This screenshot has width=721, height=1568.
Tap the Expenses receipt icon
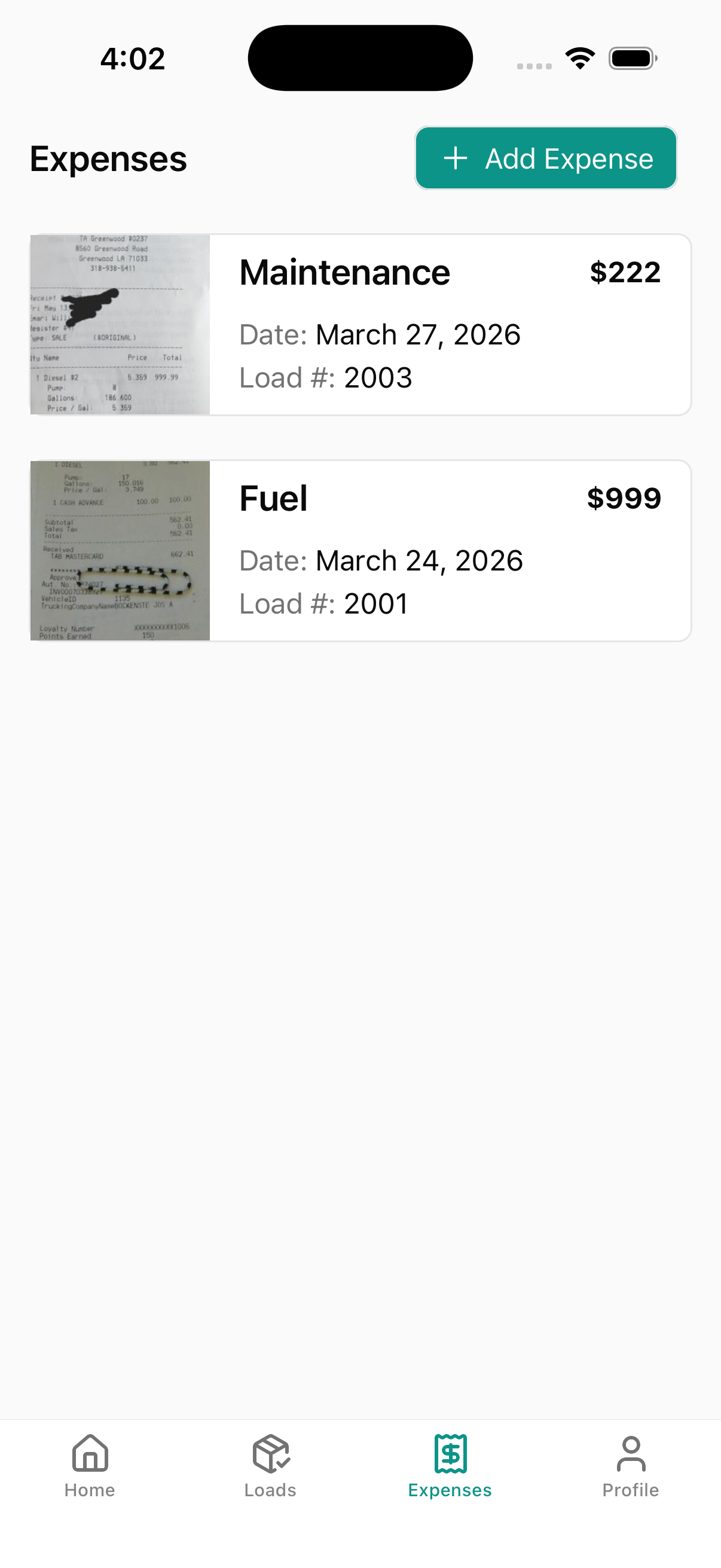coord(449,1454)
